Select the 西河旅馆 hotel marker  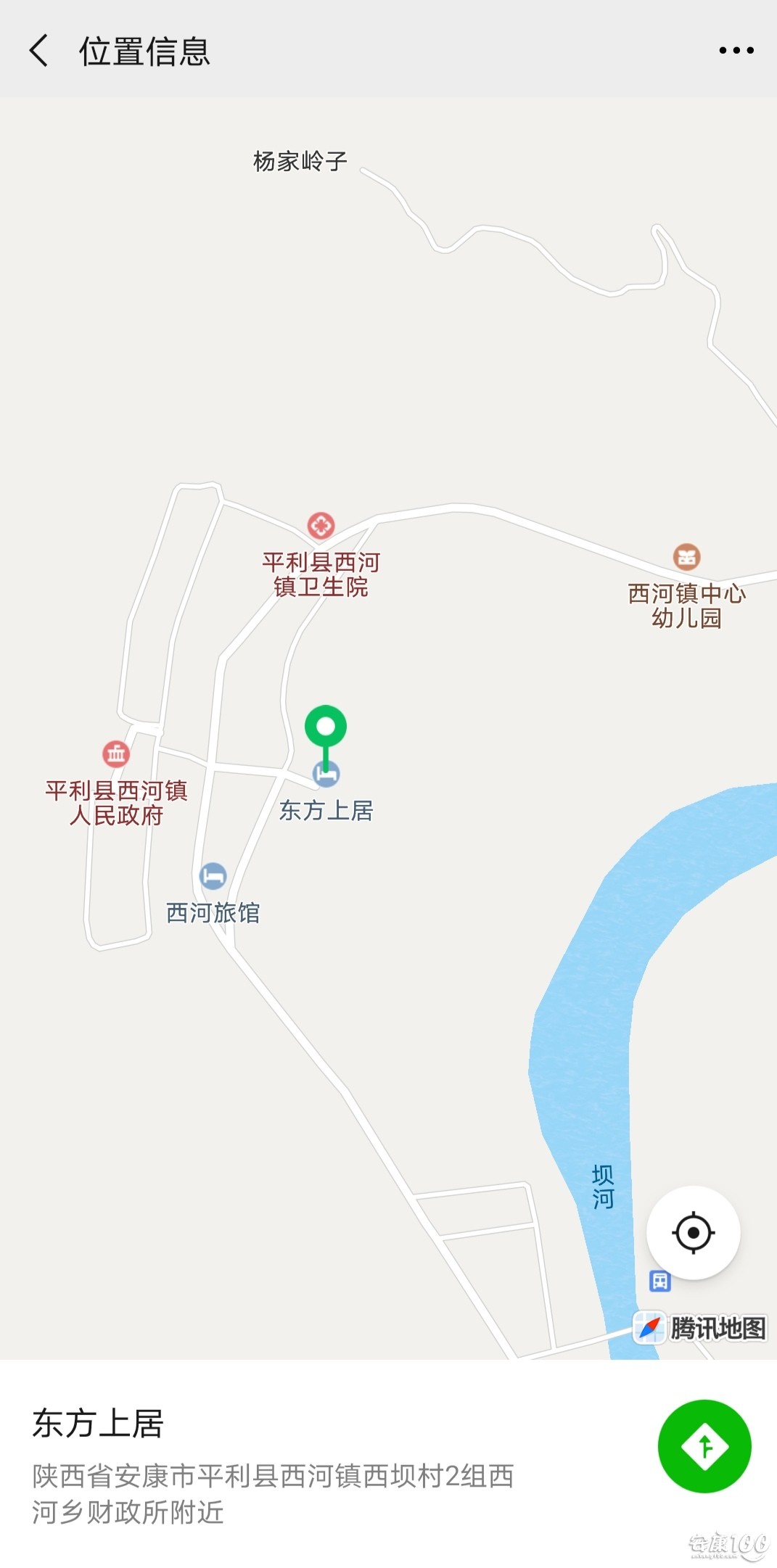point(213,876)
